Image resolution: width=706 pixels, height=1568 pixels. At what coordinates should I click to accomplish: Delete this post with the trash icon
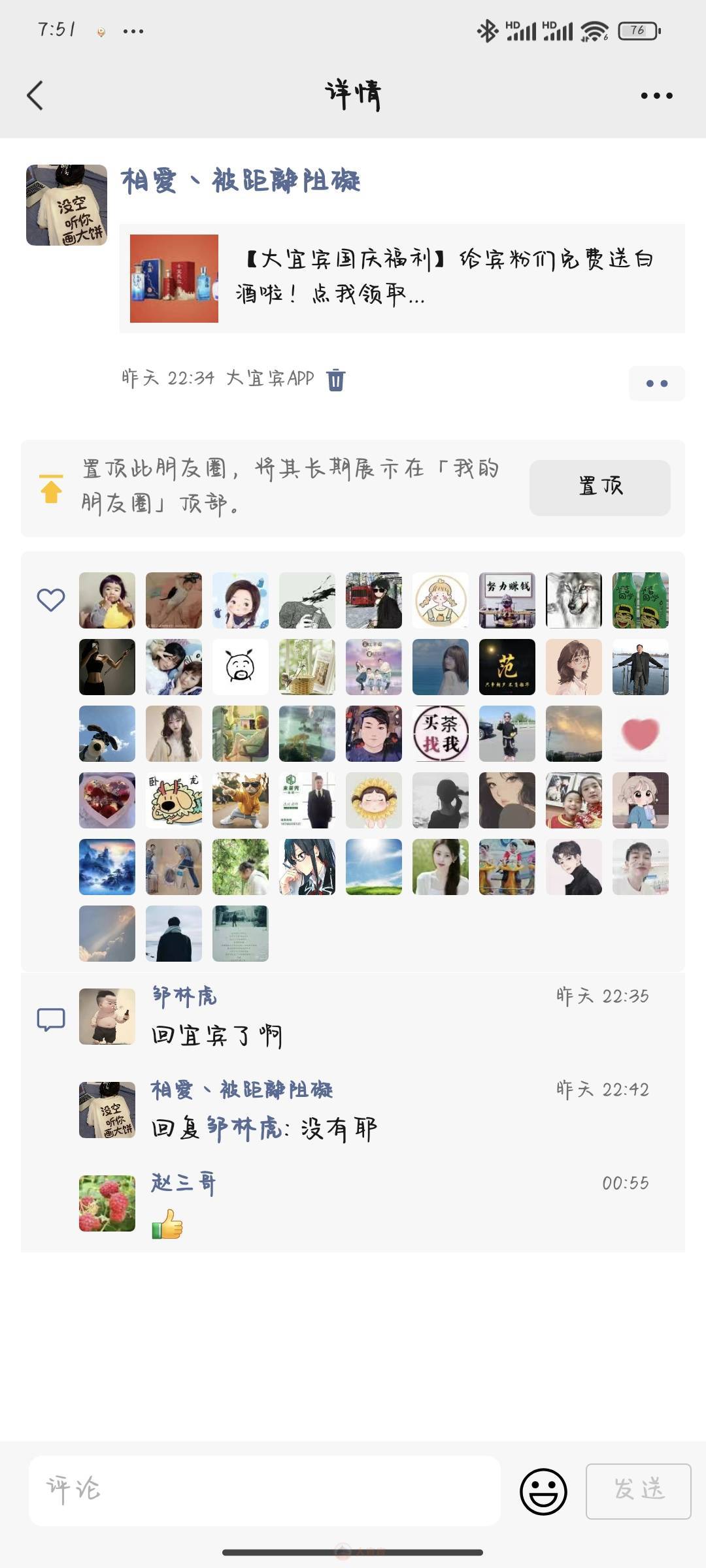336,380
